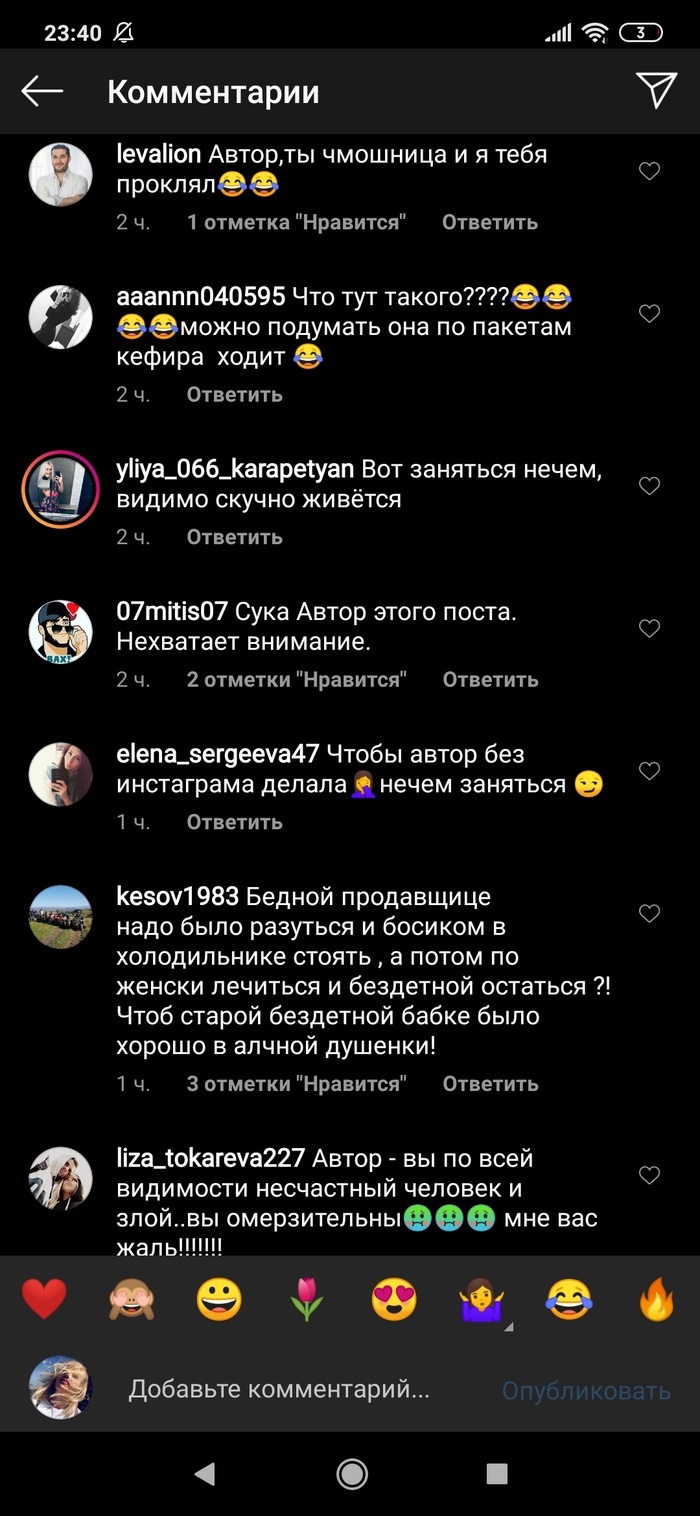Reply to levalion's comment
700x1516 pixels.
pos(490,222)
